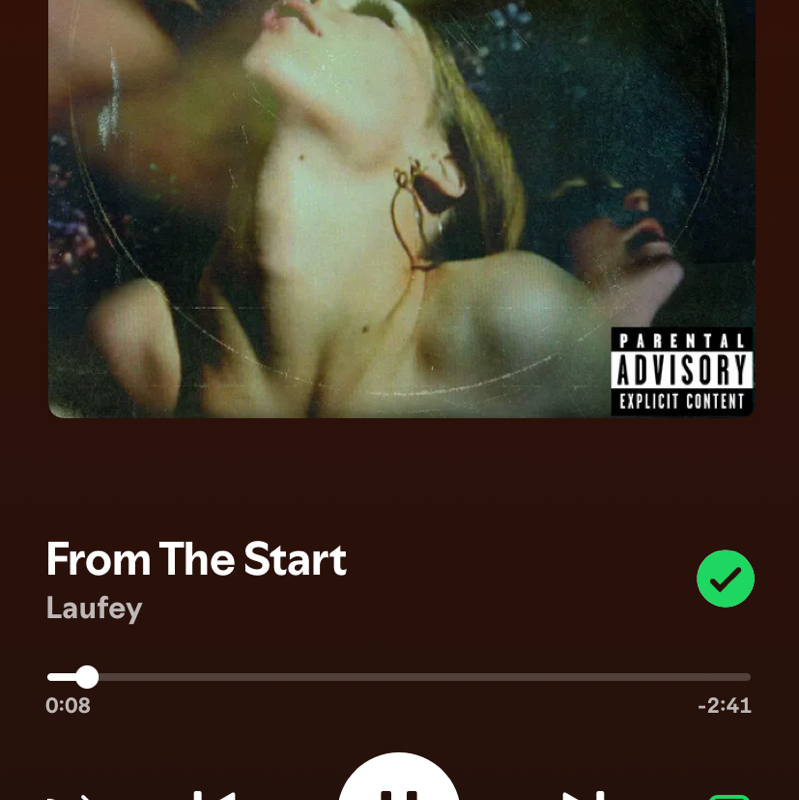Tap the green added-to-library checkmark

[x=725, y=578]
